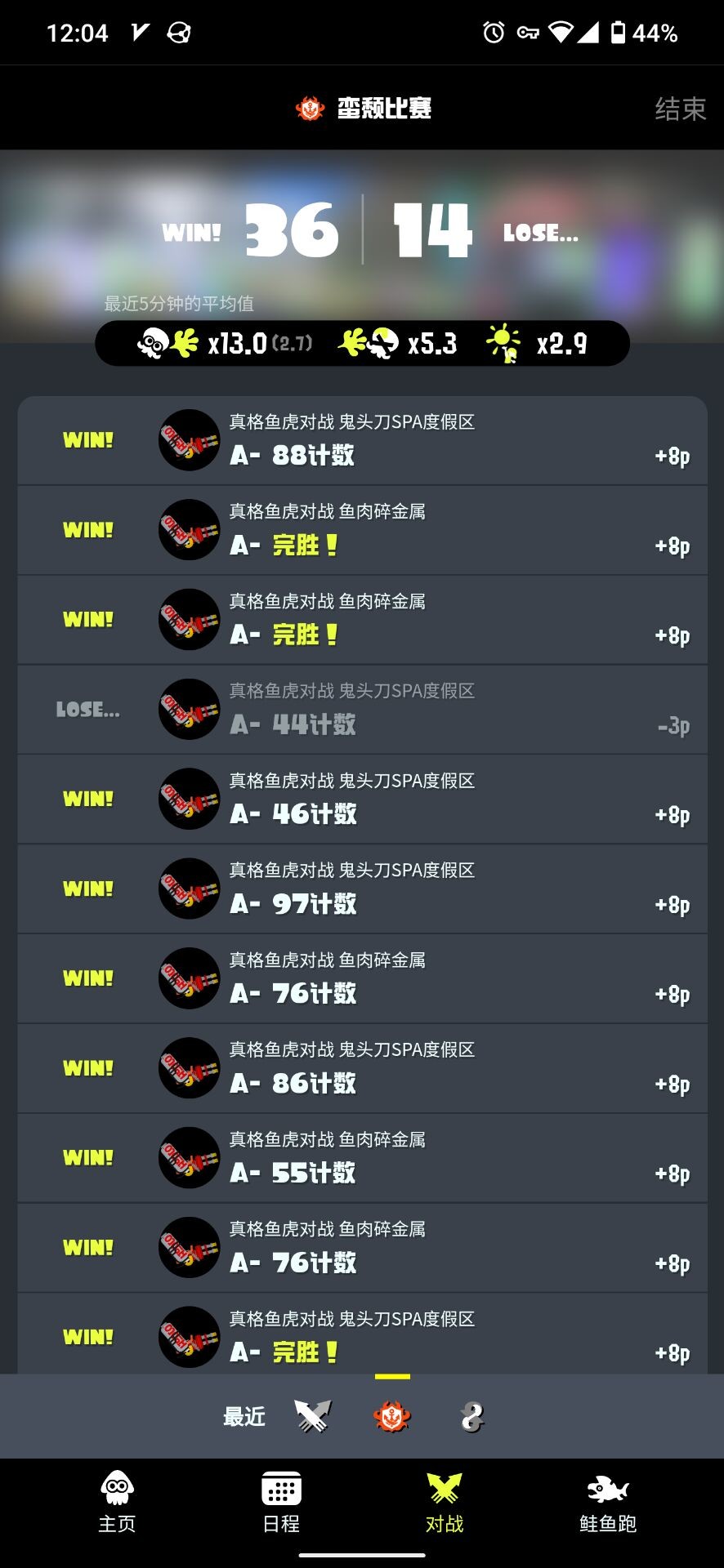The width and height of the screenshot is (724, 1568).
Task: Tap the 结束 button at top right
Action: click(680, 109)
